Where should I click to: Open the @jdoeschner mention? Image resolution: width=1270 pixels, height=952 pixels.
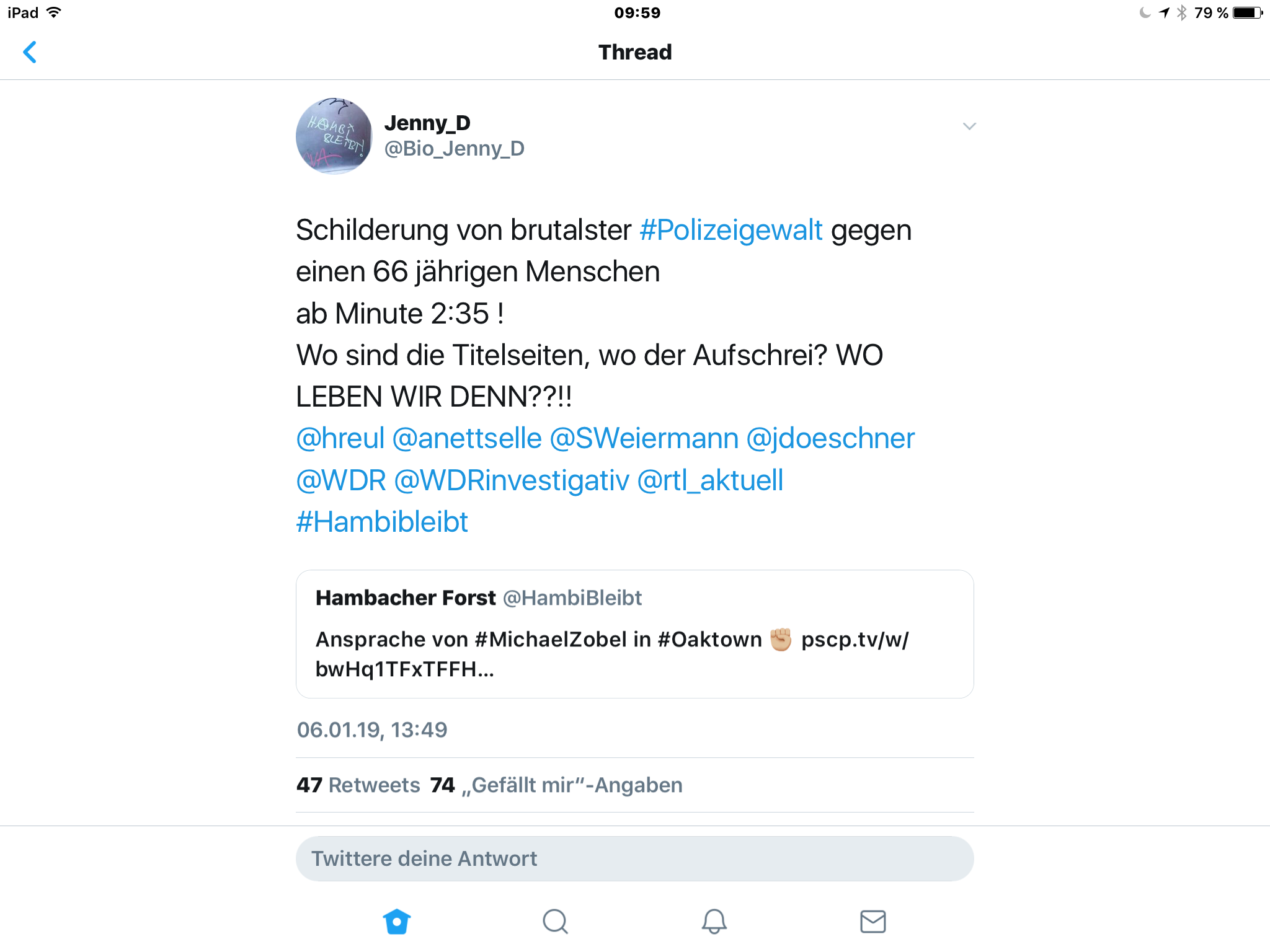coord(830,438)
